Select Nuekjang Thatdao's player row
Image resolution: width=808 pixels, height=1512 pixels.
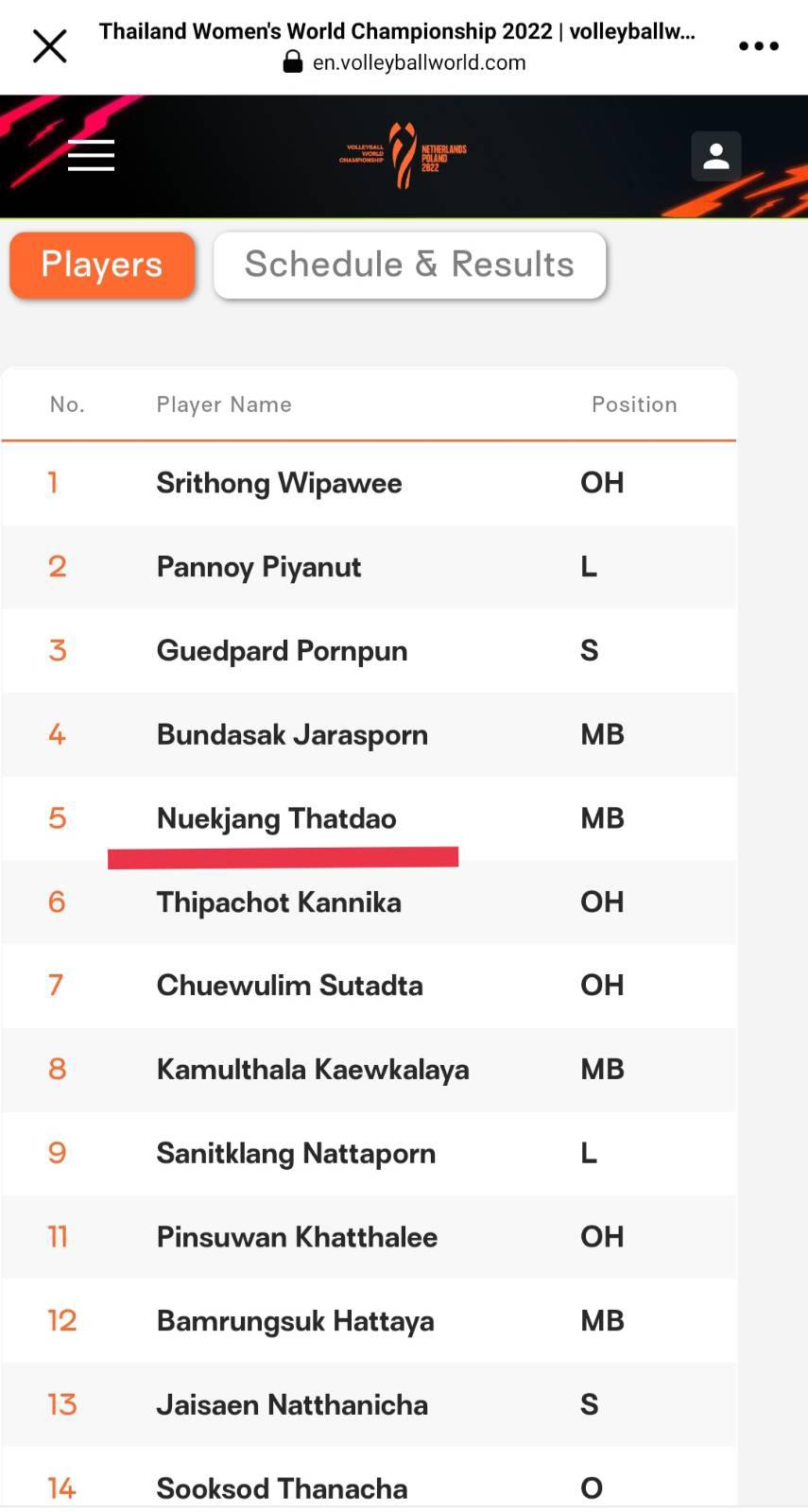point(369,818)
